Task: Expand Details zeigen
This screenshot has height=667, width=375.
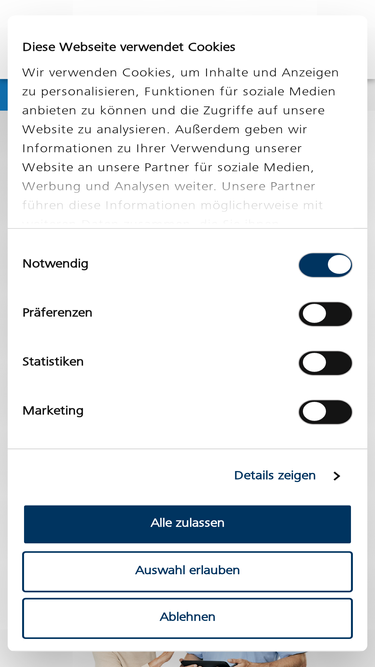Action: click(287, 476)
